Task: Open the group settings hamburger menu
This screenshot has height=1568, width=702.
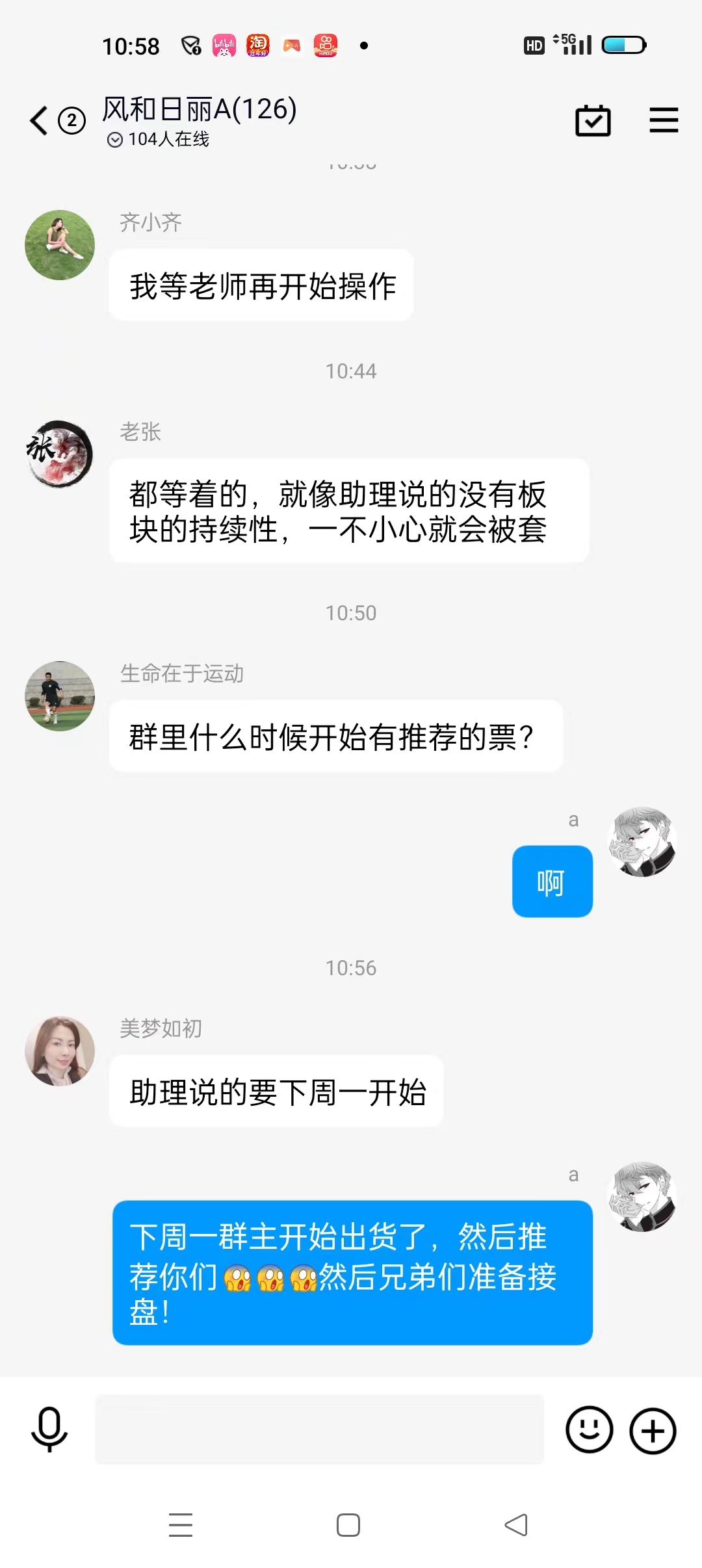Action: coord(664,120)
